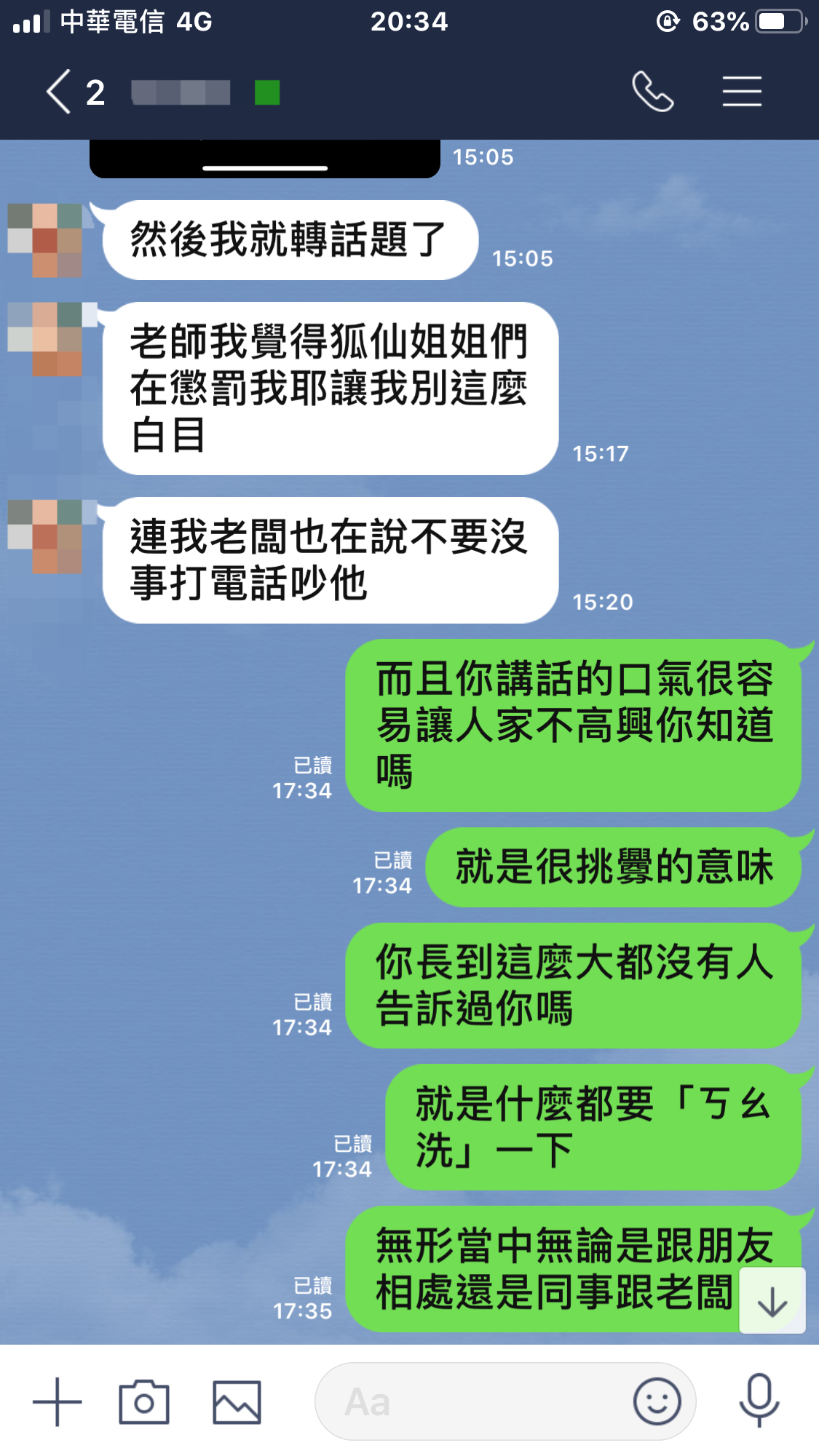This screenshot has width=819, height=1456.
Task: Open the chat menu
Action: point(742,92)
